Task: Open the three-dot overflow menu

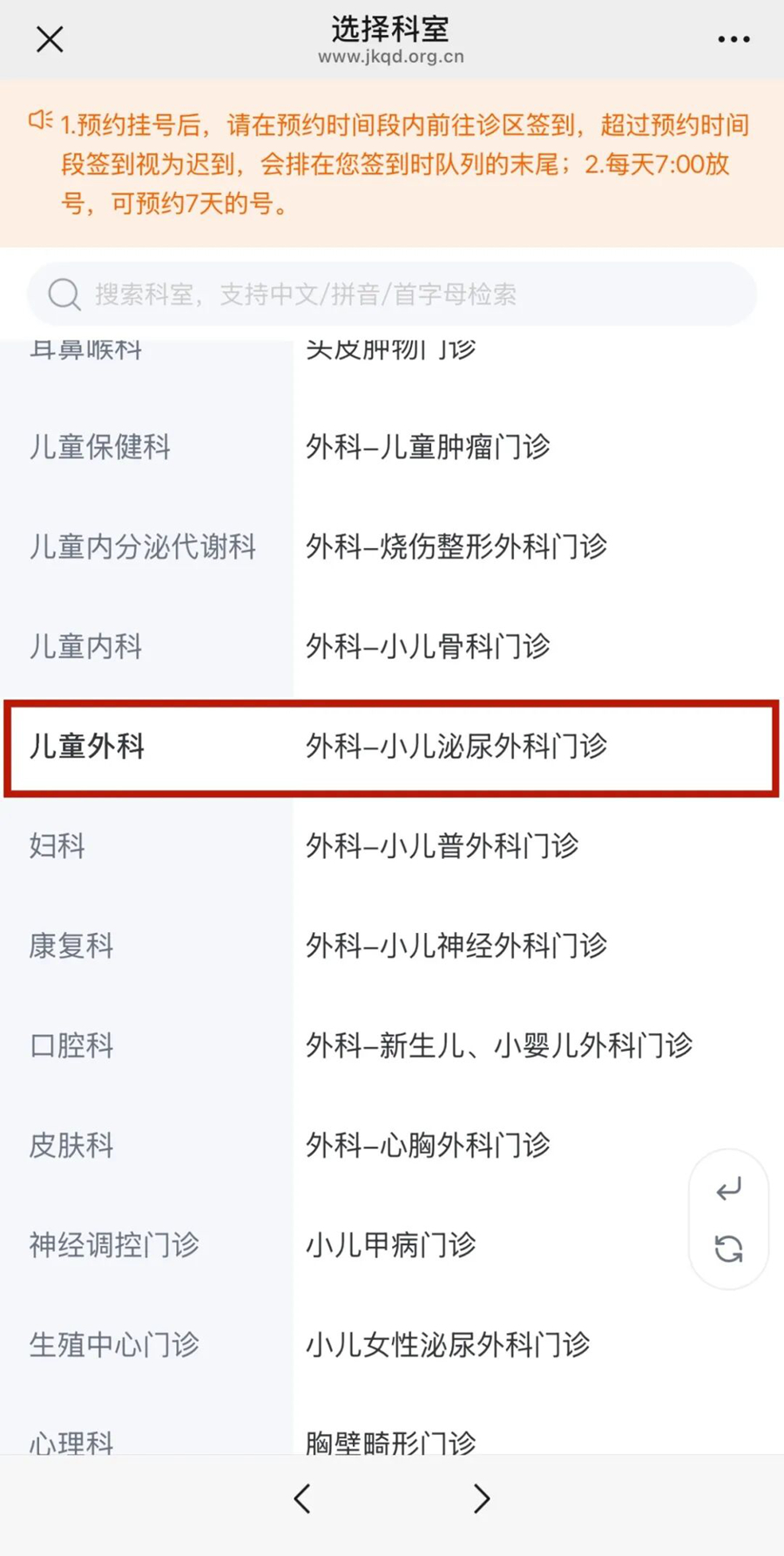Action: 733,39
